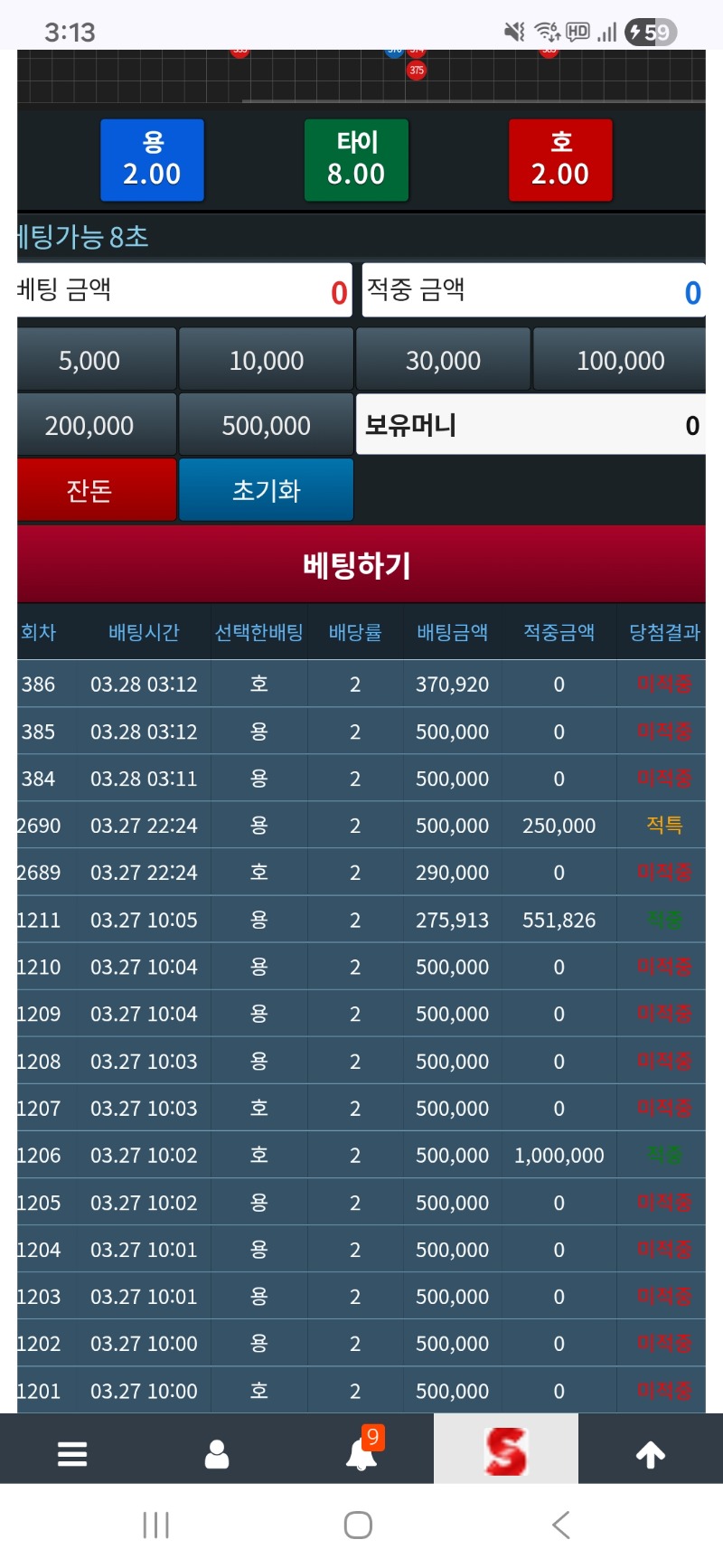The height and width of the screenshot is (1568, 723).
Task: Open the notifications bell
Action: click(361, 1454)
